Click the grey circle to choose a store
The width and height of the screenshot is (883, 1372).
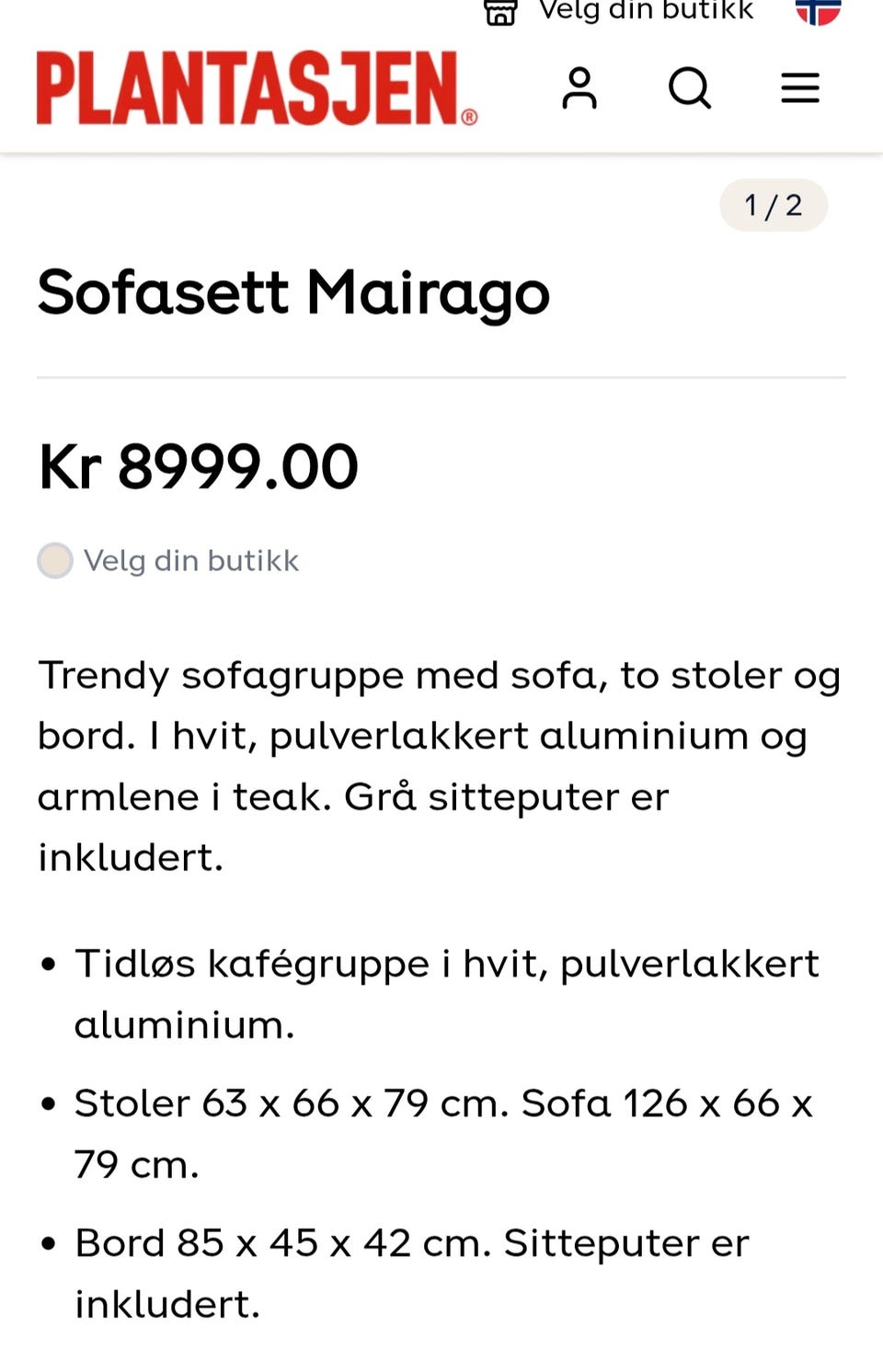[x=54, y=560]
